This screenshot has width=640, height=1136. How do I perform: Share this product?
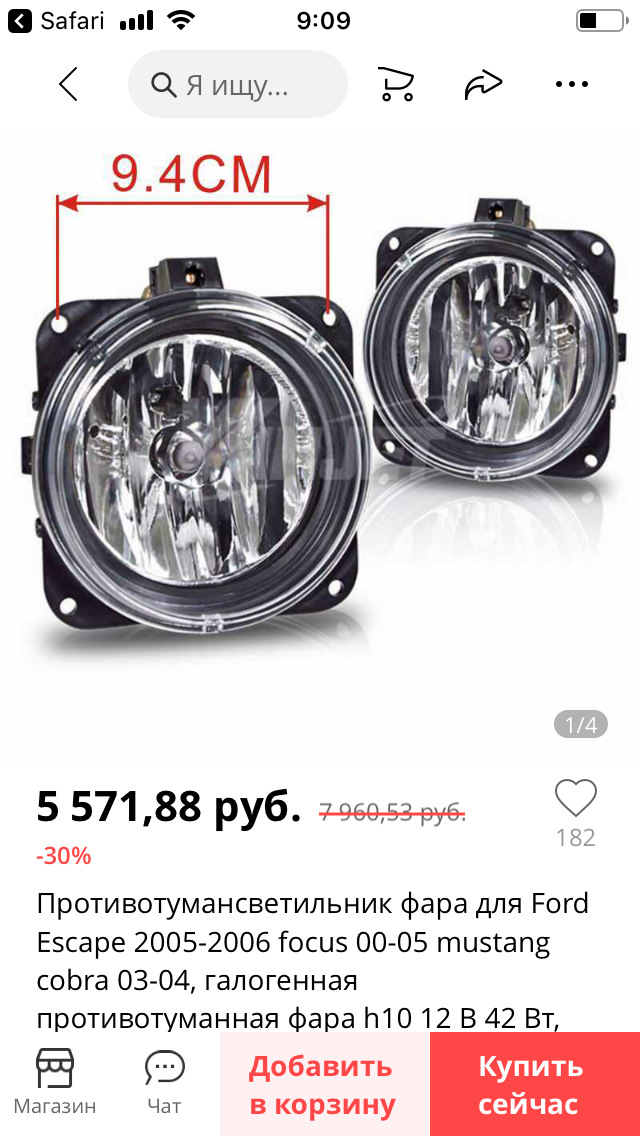pyautogui.click(x=483, y=85)
